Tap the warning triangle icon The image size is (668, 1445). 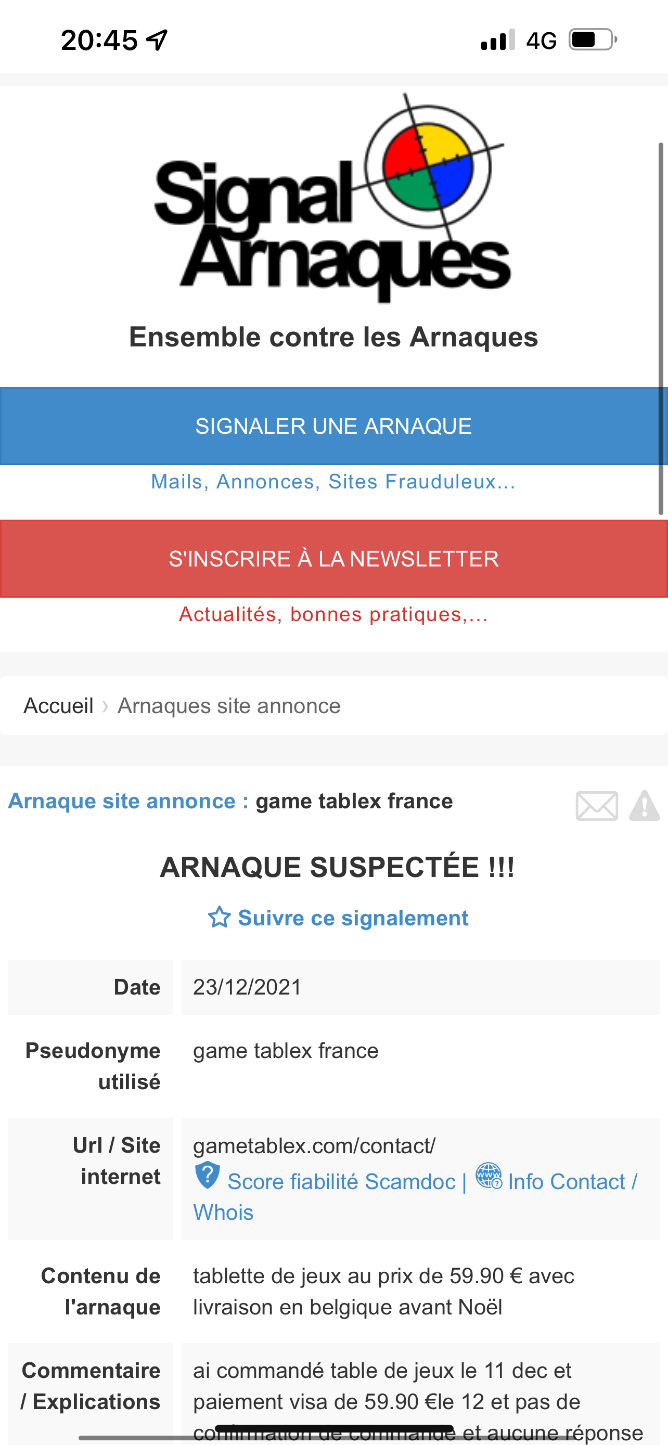pos(644,805)
